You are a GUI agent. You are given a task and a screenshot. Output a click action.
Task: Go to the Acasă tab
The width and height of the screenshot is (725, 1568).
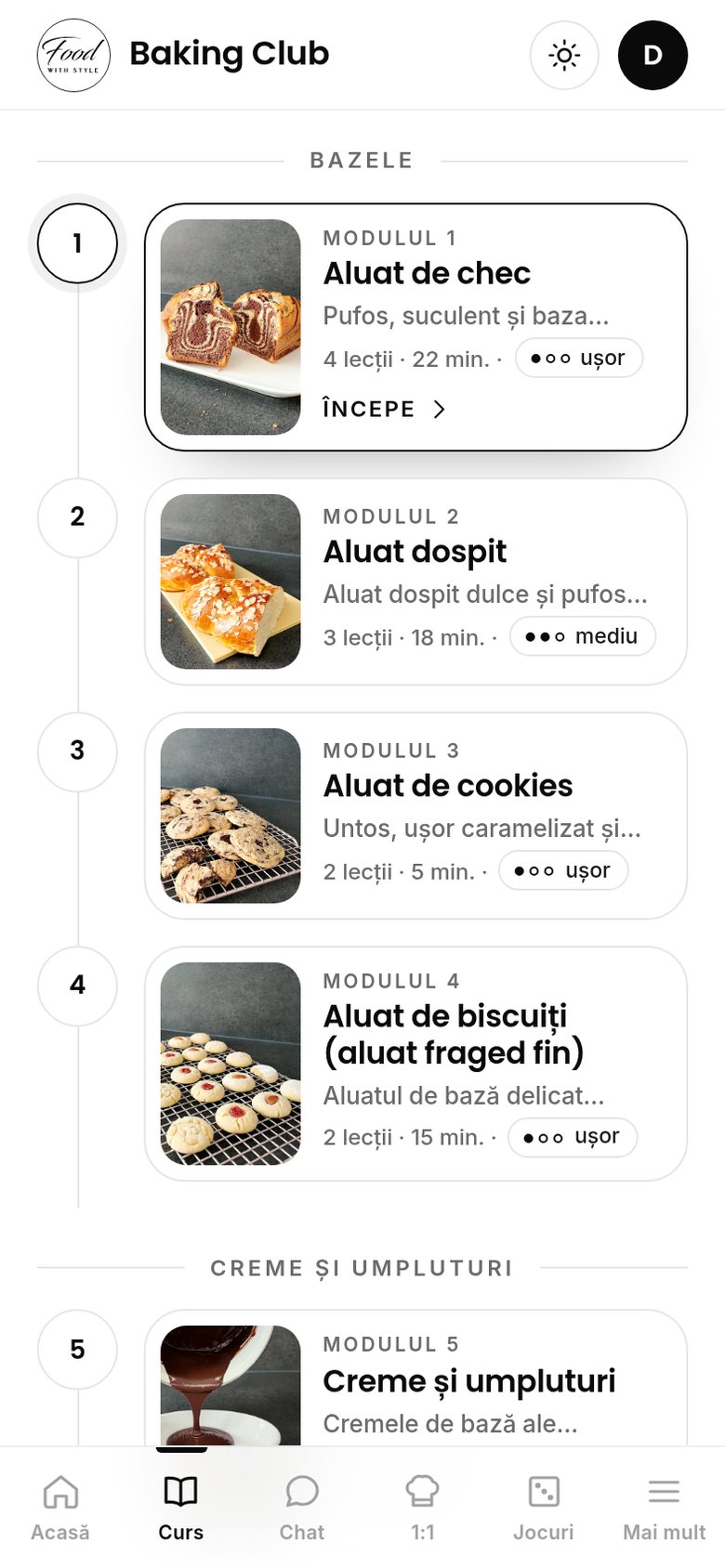coord(60,1508)
